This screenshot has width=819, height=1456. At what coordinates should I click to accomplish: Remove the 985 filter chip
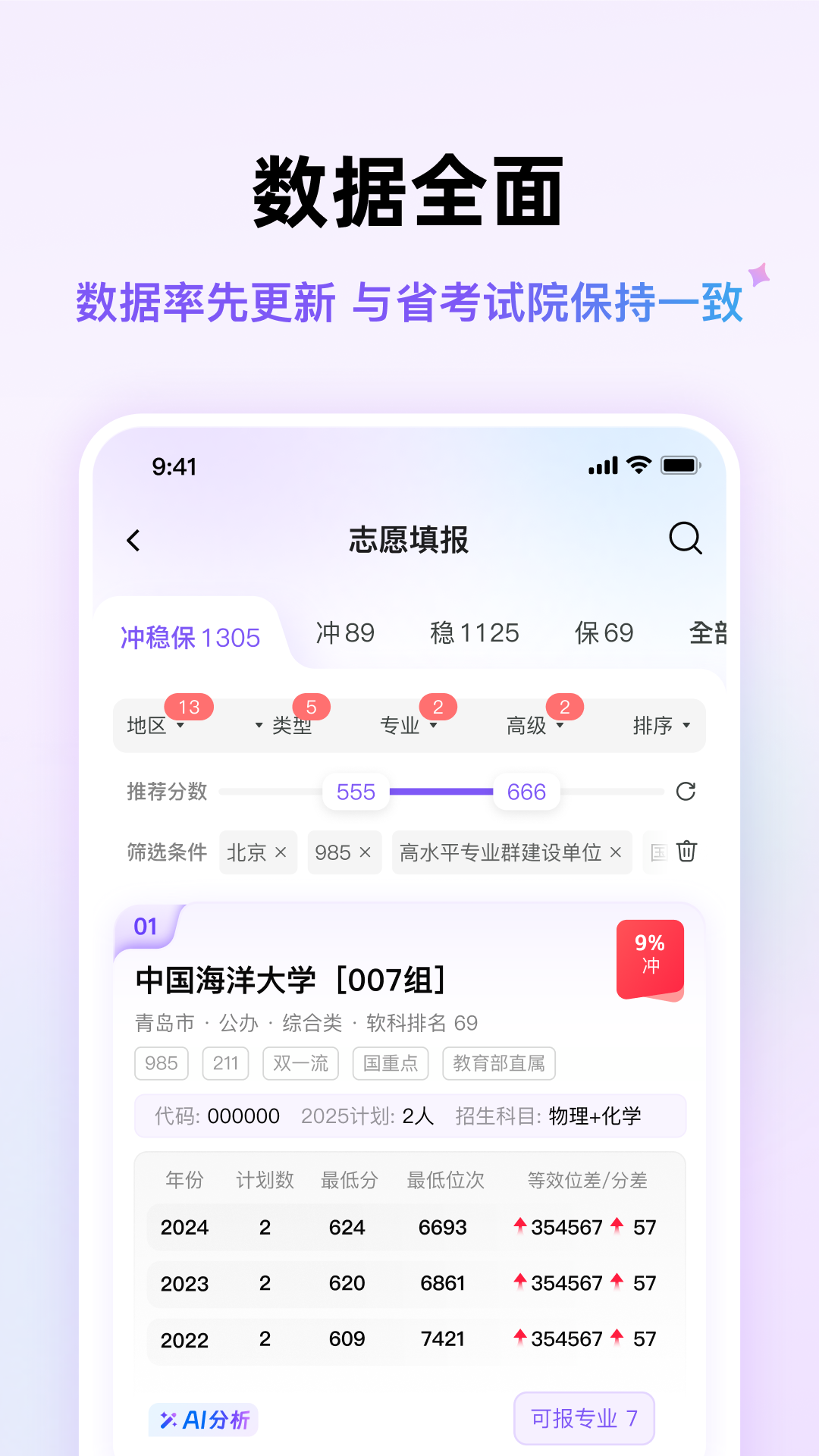(364, 852)
